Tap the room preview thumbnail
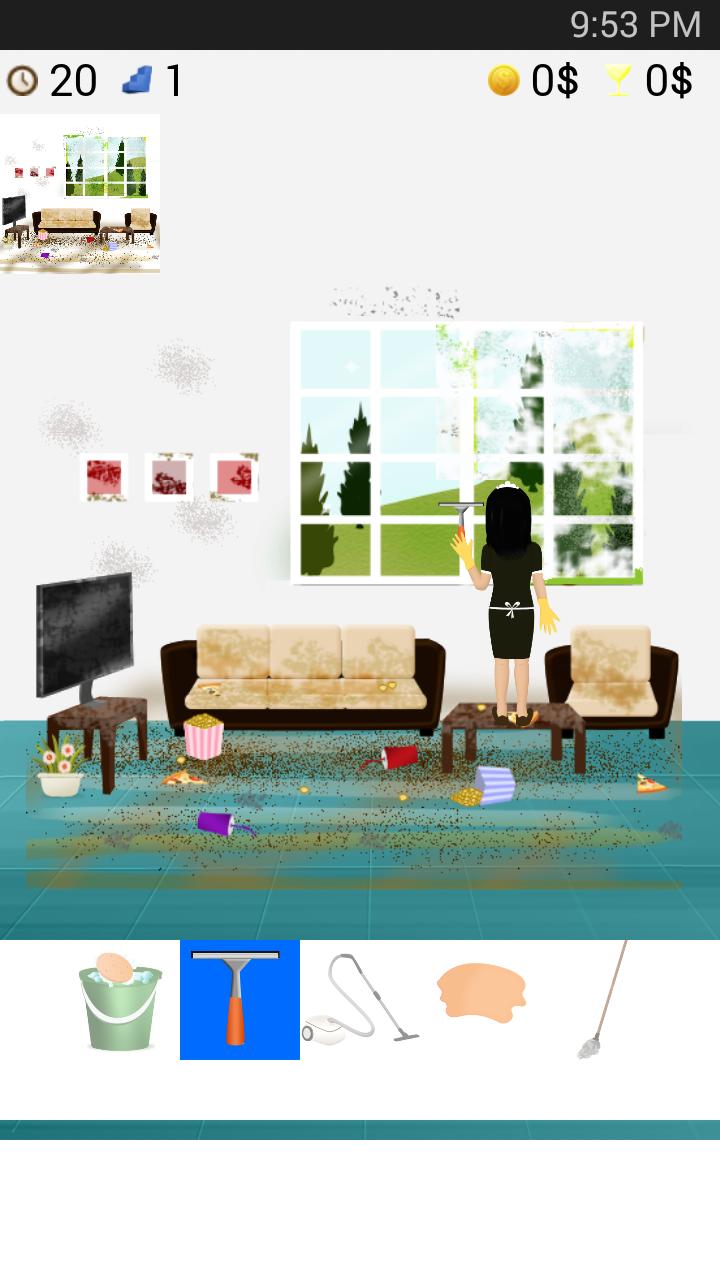This screenshot has height=1280, width=720. (x=80, y=193)
